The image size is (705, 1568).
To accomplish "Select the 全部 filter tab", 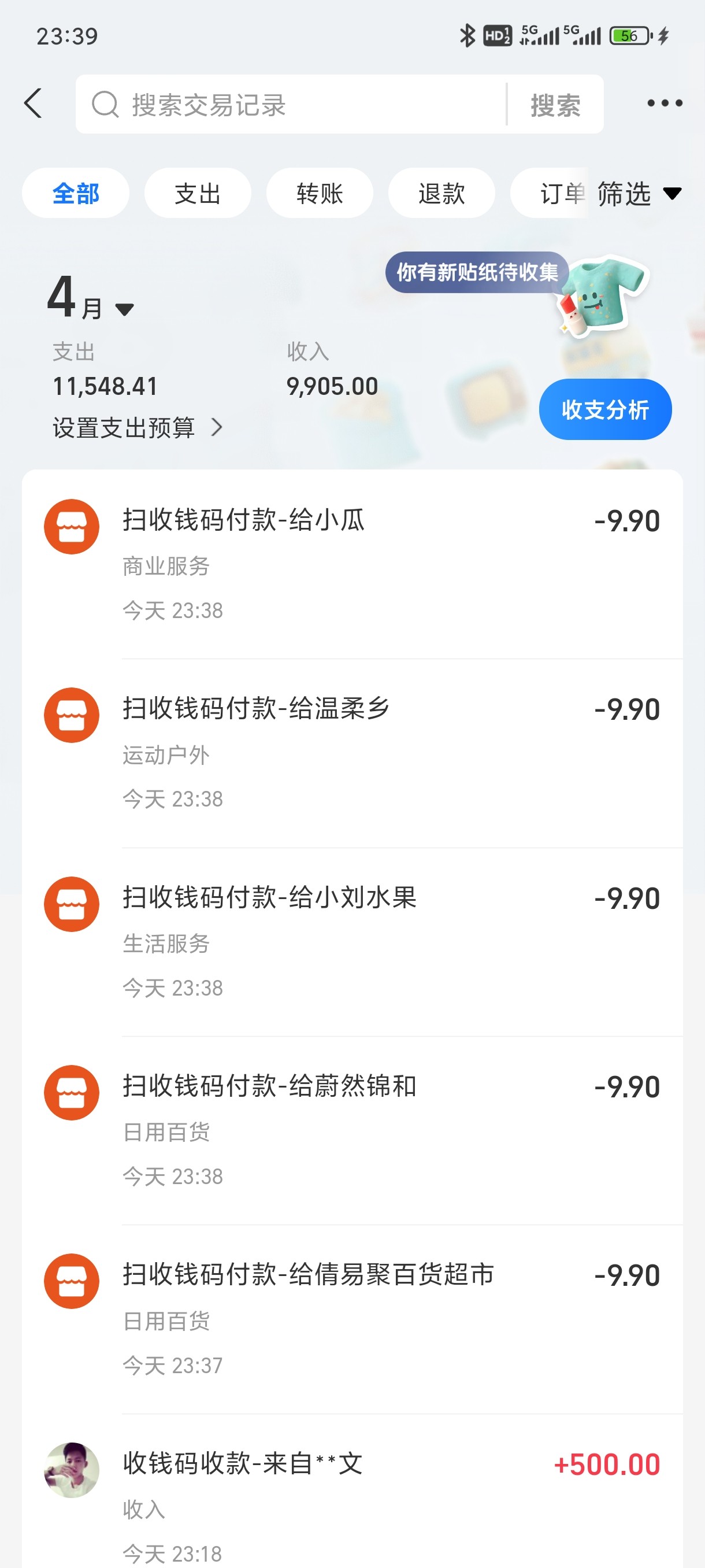I will [76, 194].
